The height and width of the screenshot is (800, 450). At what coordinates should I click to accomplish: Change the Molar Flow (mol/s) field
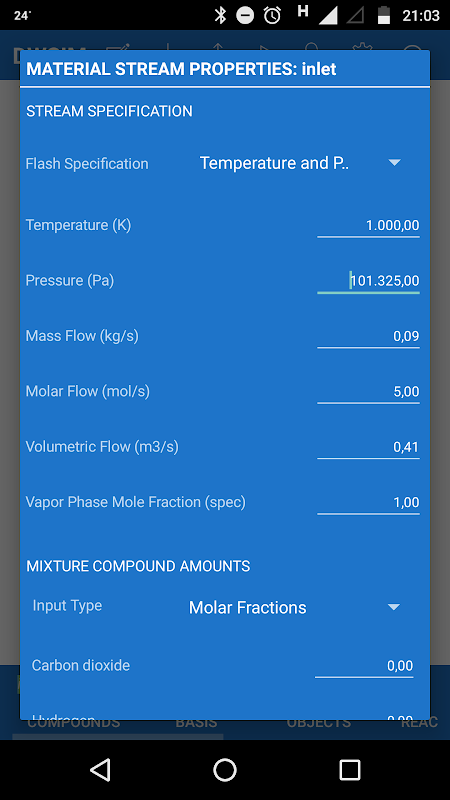coord(368,392)
